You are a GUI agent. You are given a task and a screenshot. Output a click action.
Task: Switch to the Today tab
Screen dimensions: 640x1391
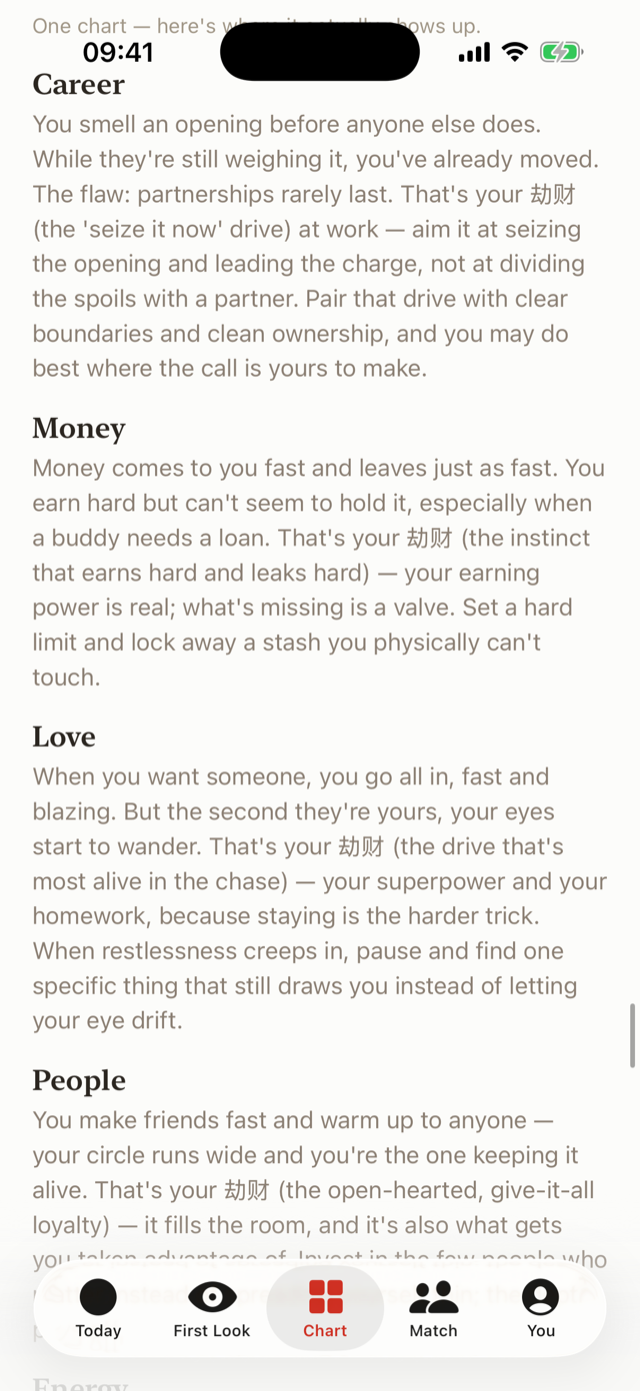coord(98,1309)
